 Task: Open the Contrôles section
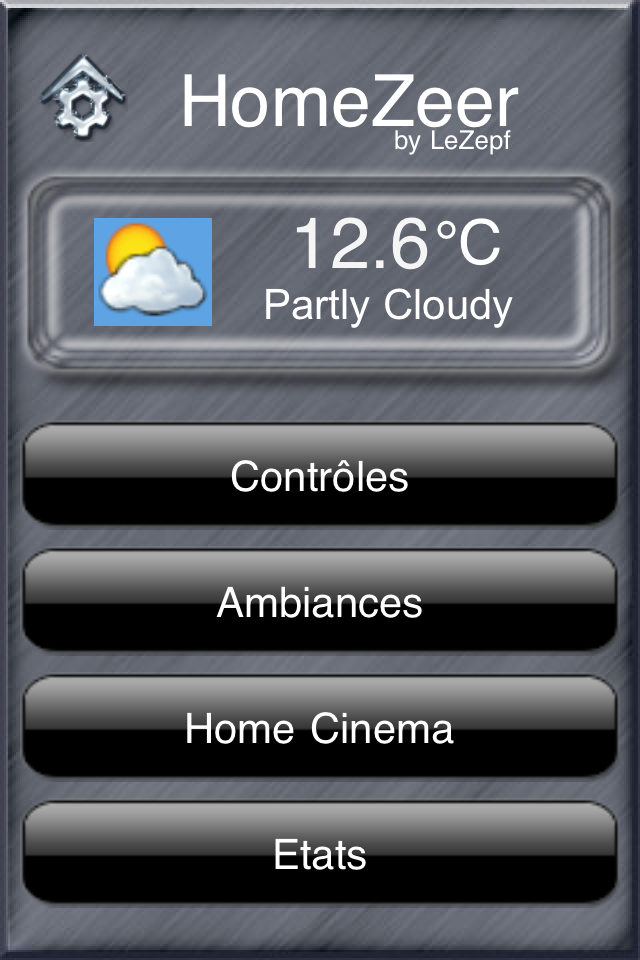[x=319, y=476]
